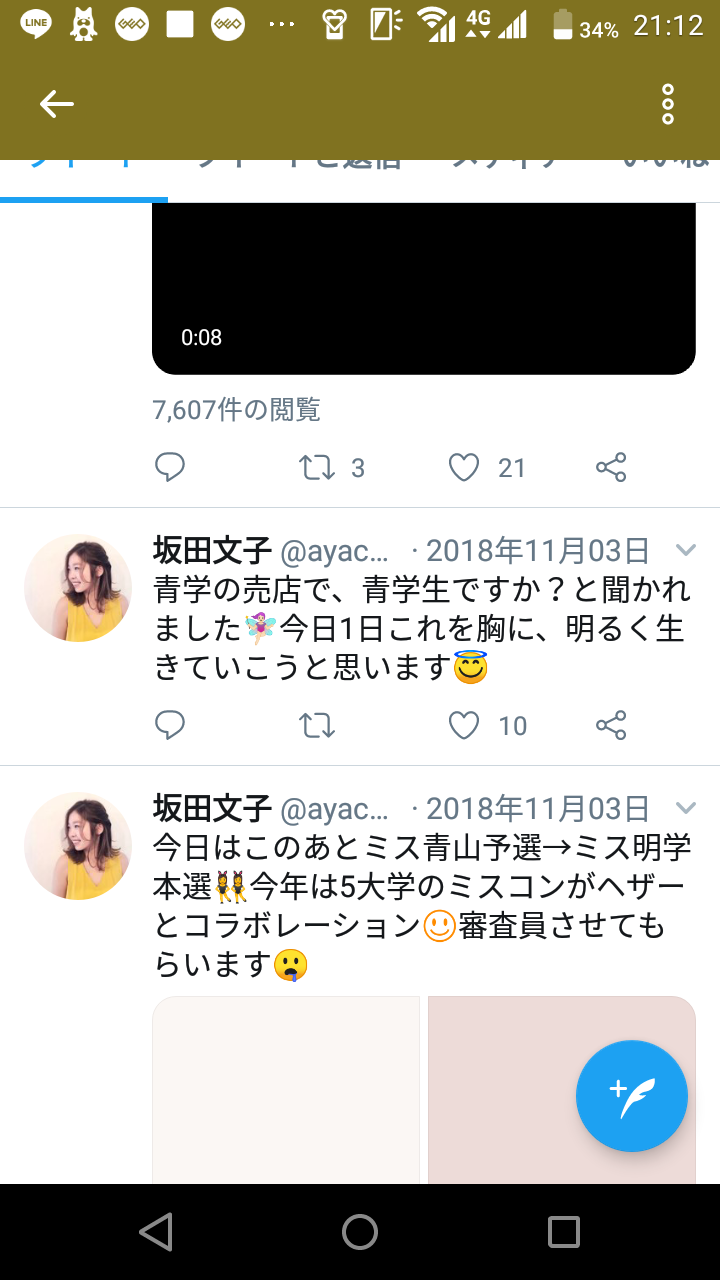Viewport: 720px width, 1280px height.
Task: Open profile photo on 青学の売店 tweet
Action: pyautogui.click(x=78, y=588)
